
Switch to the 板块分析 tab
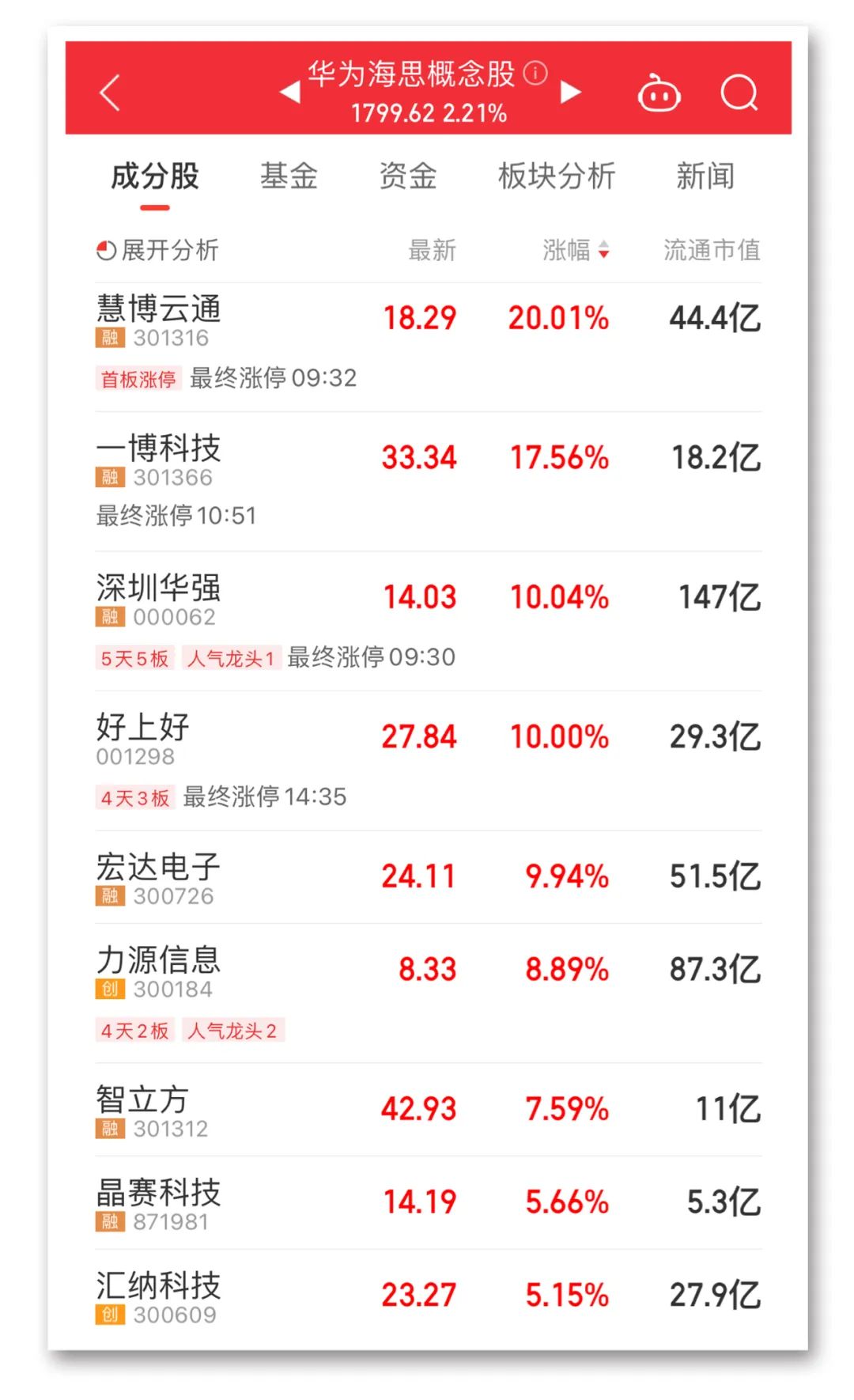557,176
